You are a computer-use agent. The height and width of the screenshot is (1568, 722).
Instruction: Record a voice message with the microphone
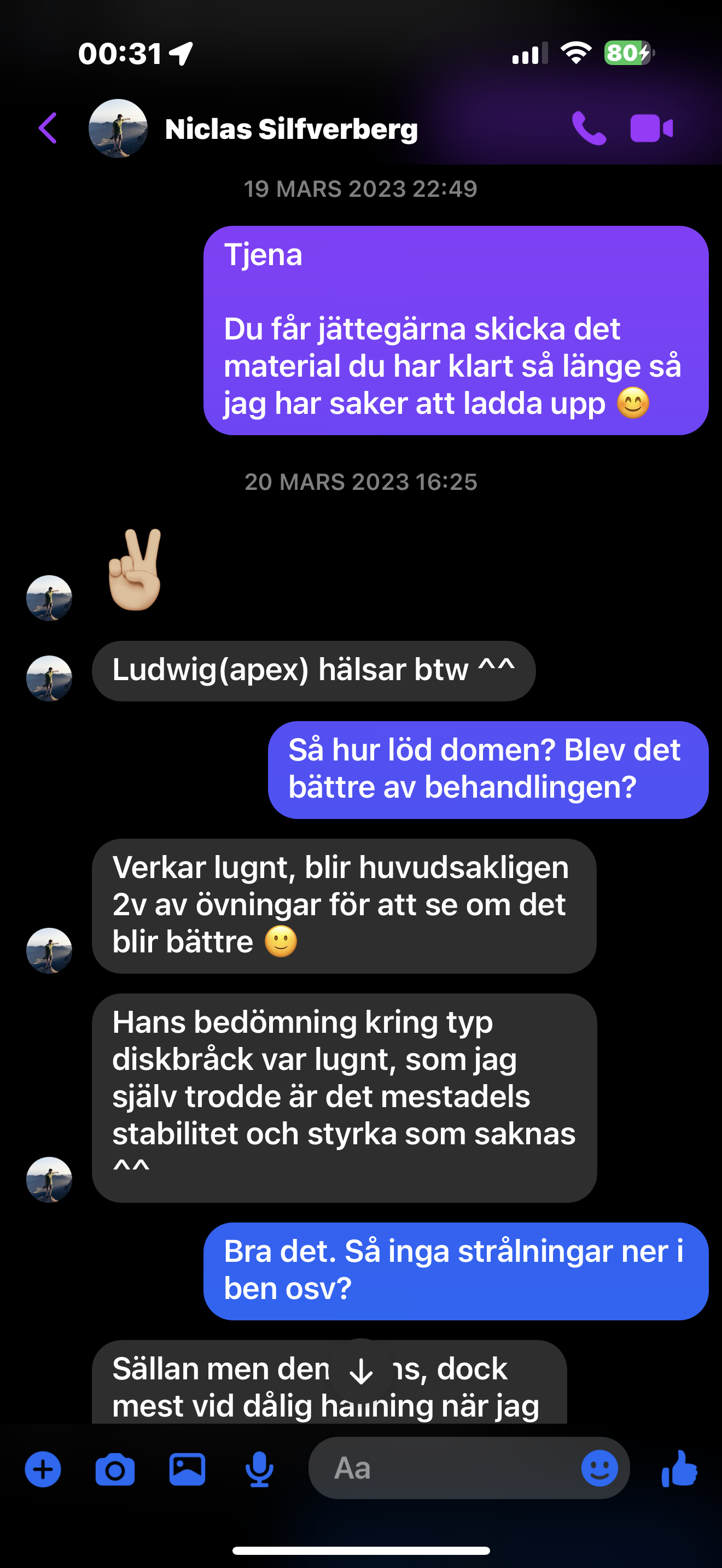(x=259, y=1470)
